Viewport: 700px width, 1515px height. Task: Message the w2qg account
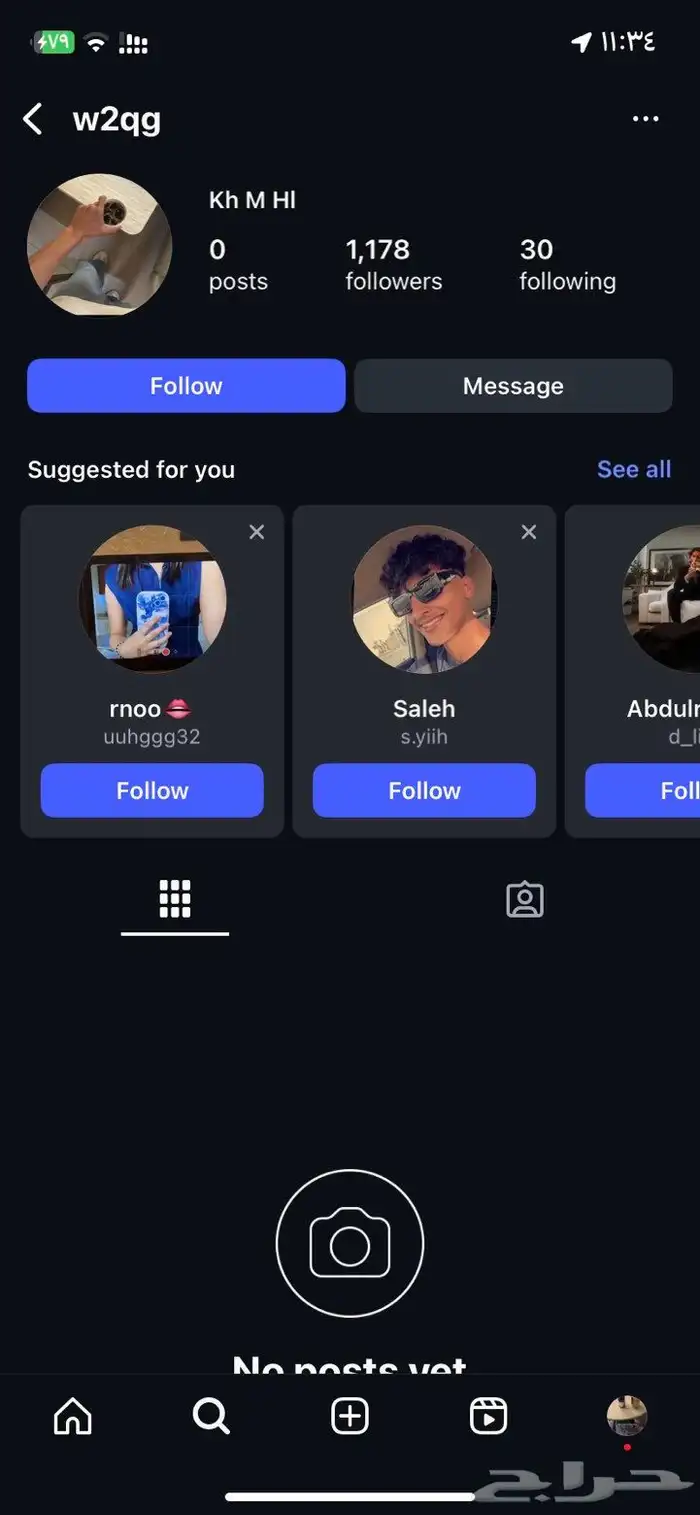(513, 386)
